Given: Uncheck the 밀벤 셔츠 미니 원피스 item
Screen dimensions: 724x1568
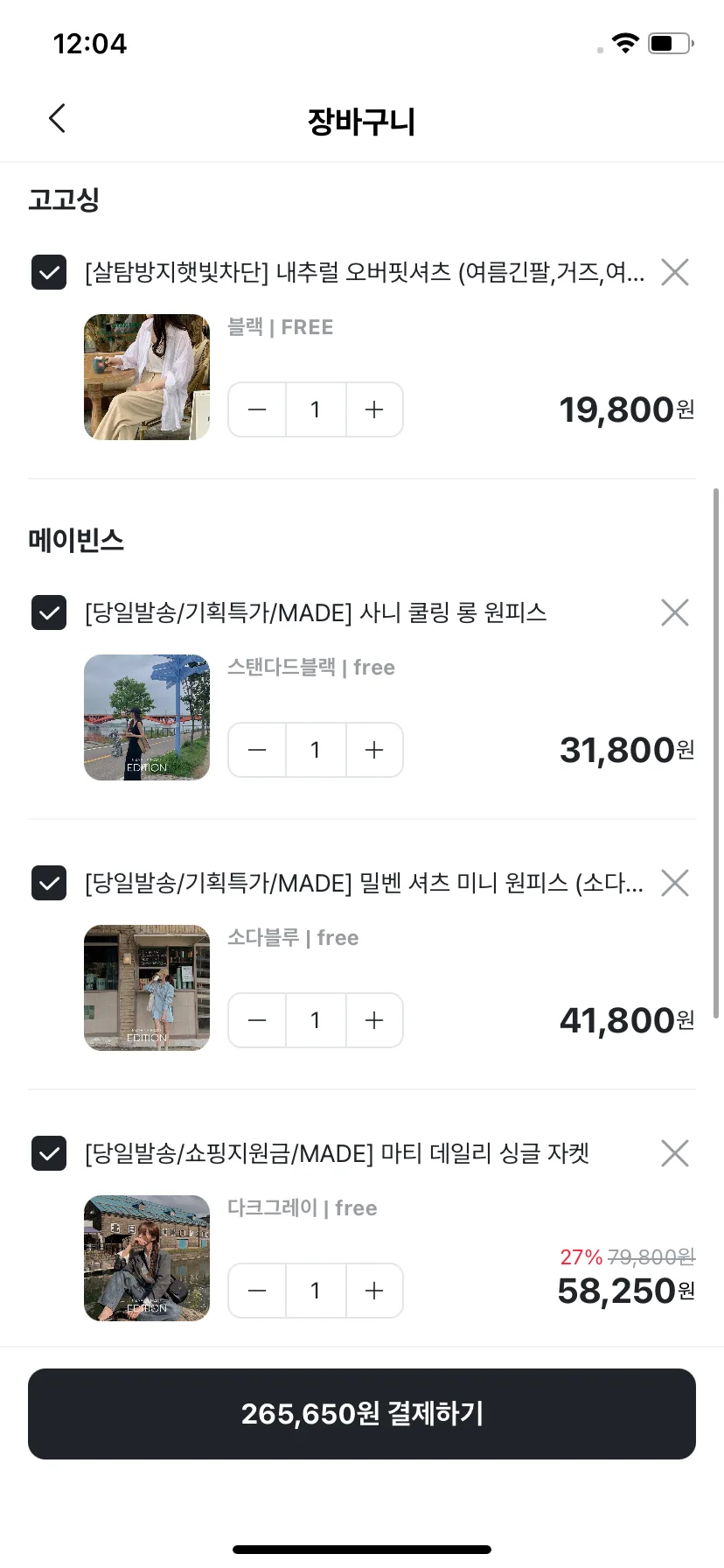Looking at the screenshot, I should point(49,883).
